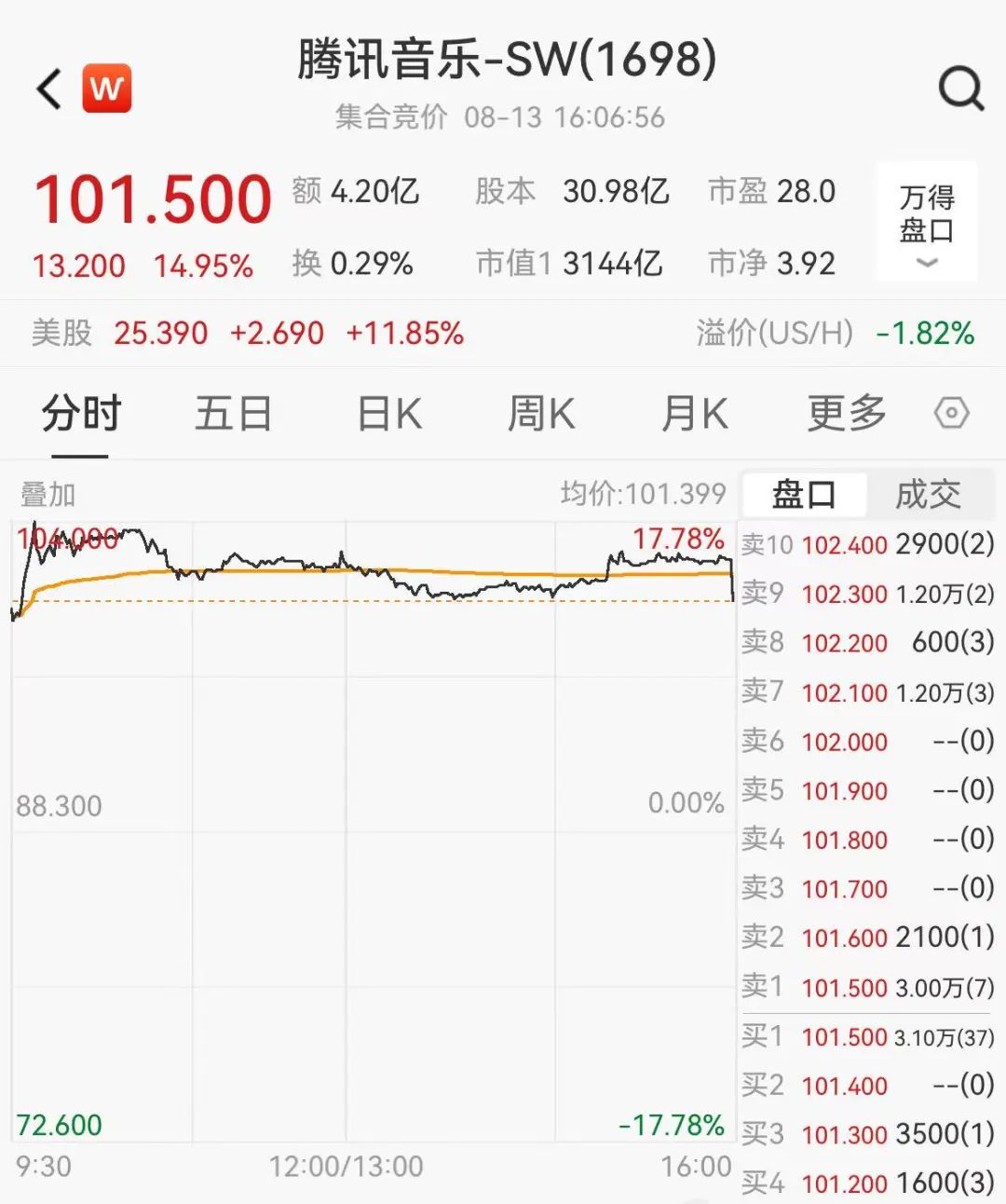Show the 日K chart
The height and width of the screenshot is (1204, 1006).
(x=389, y=414)
